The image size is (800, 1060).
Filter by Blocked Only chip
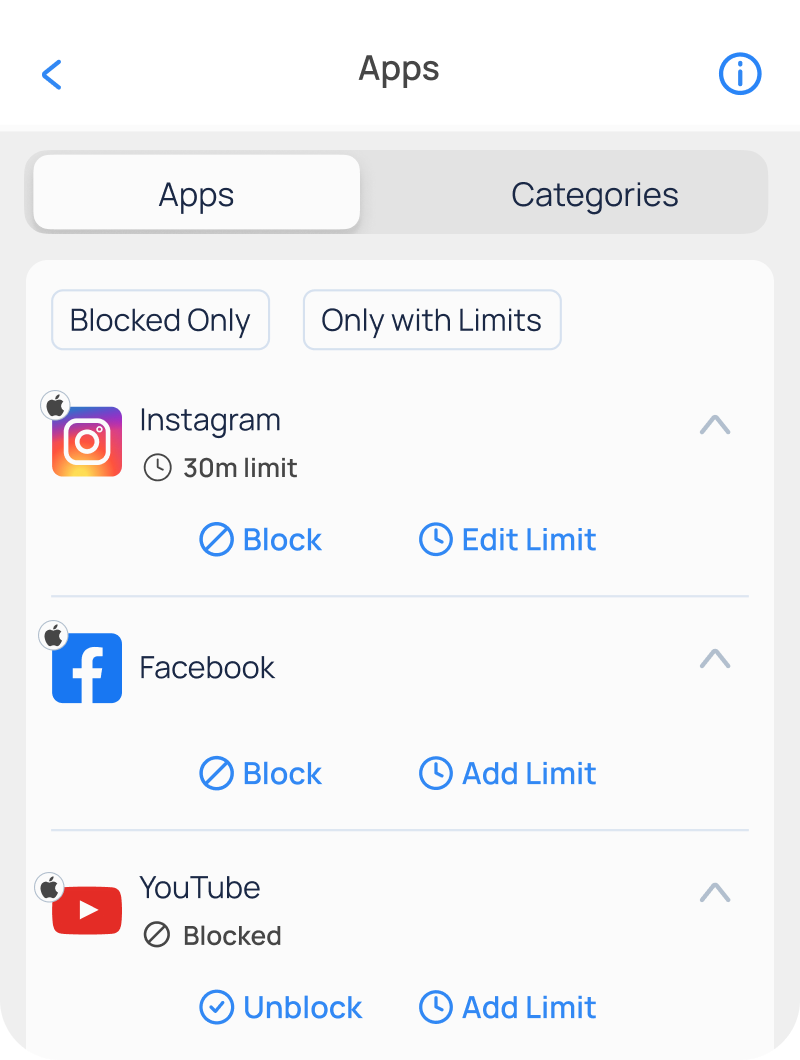pos(160,320)
